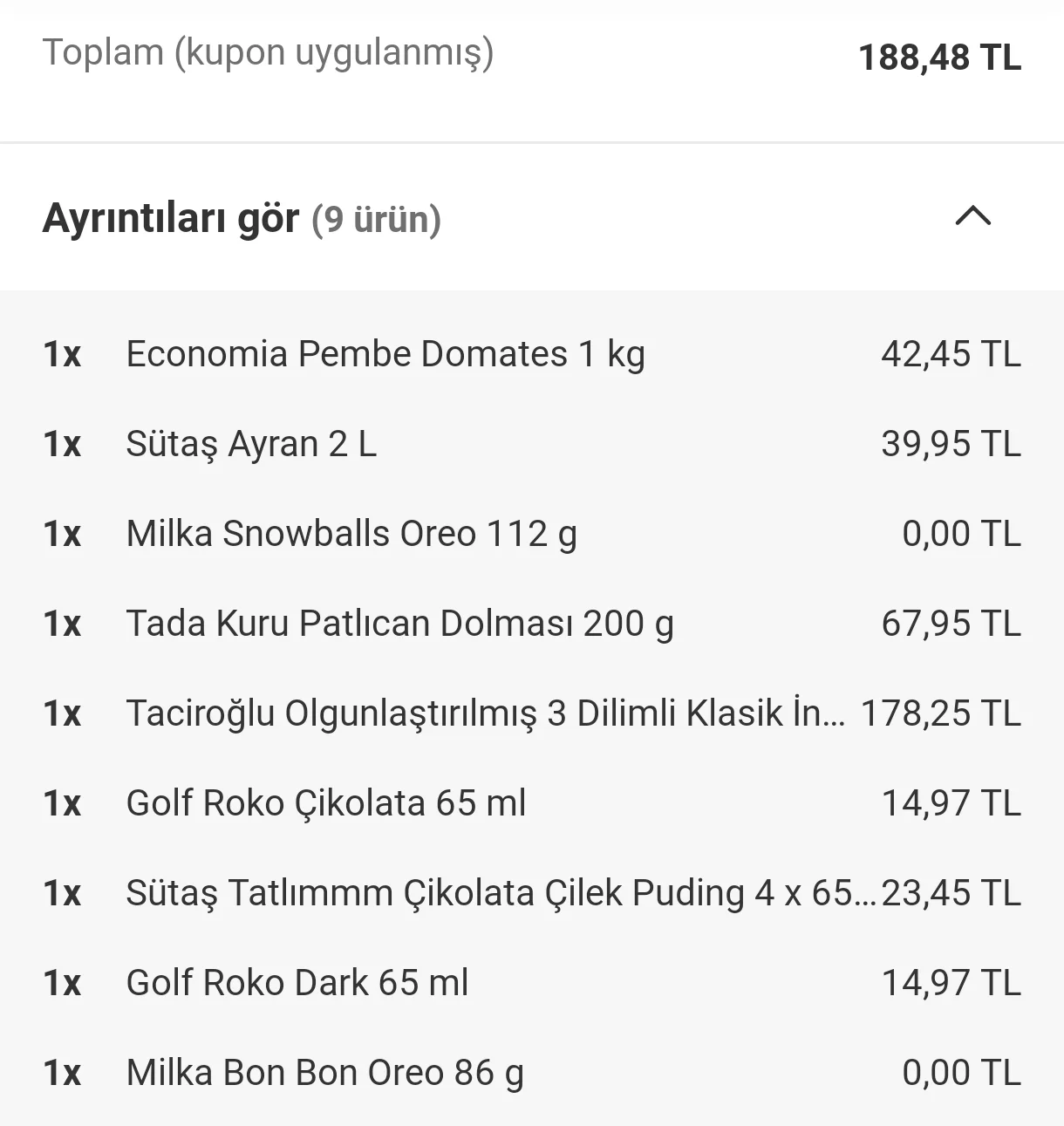Viewport: 1064px width, 1126px height.
Task: Collapse the Ayrıntıları gör order details
Action: tap(972, 216)
